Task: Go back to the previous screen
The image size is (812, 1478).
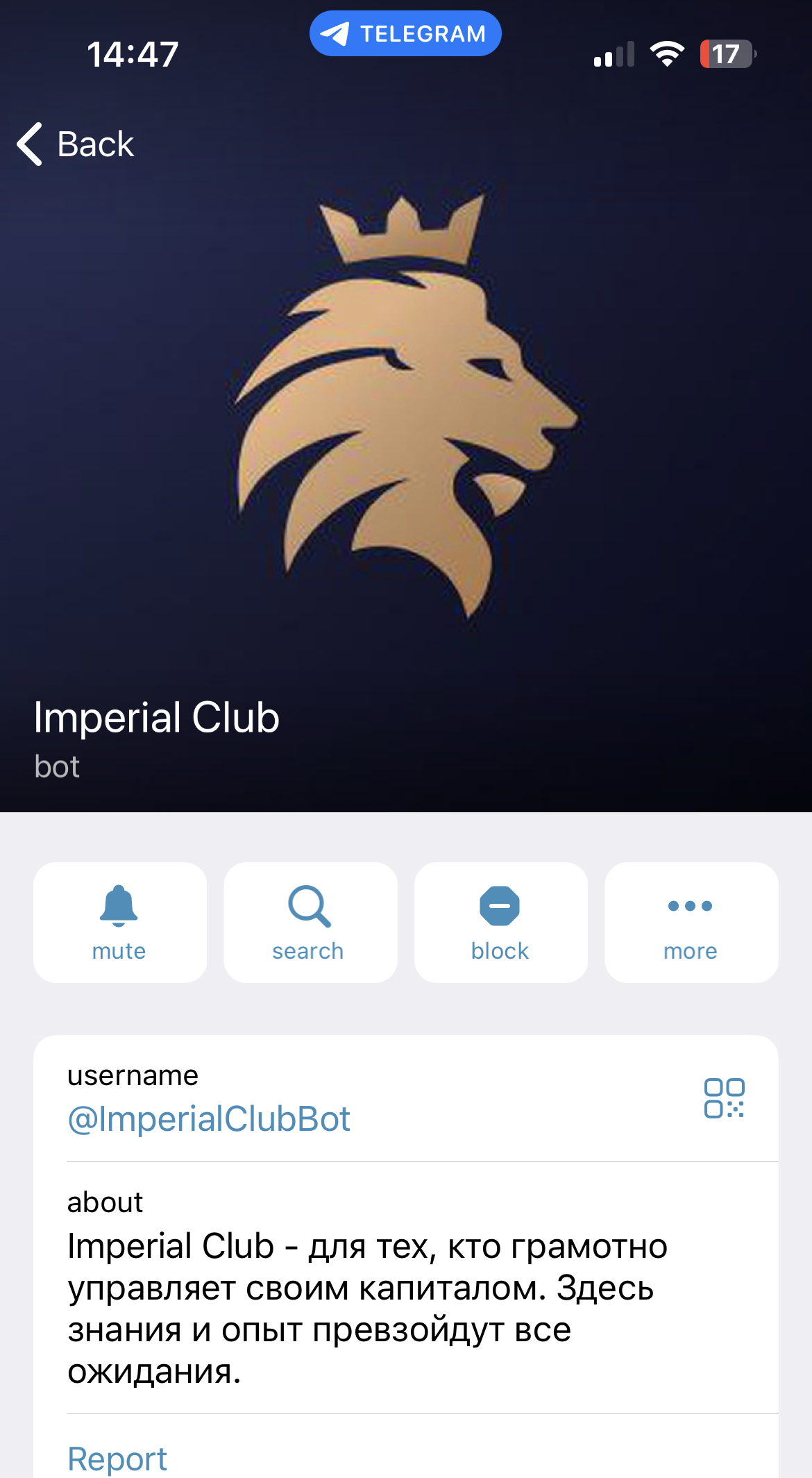Action: (75, 144)
